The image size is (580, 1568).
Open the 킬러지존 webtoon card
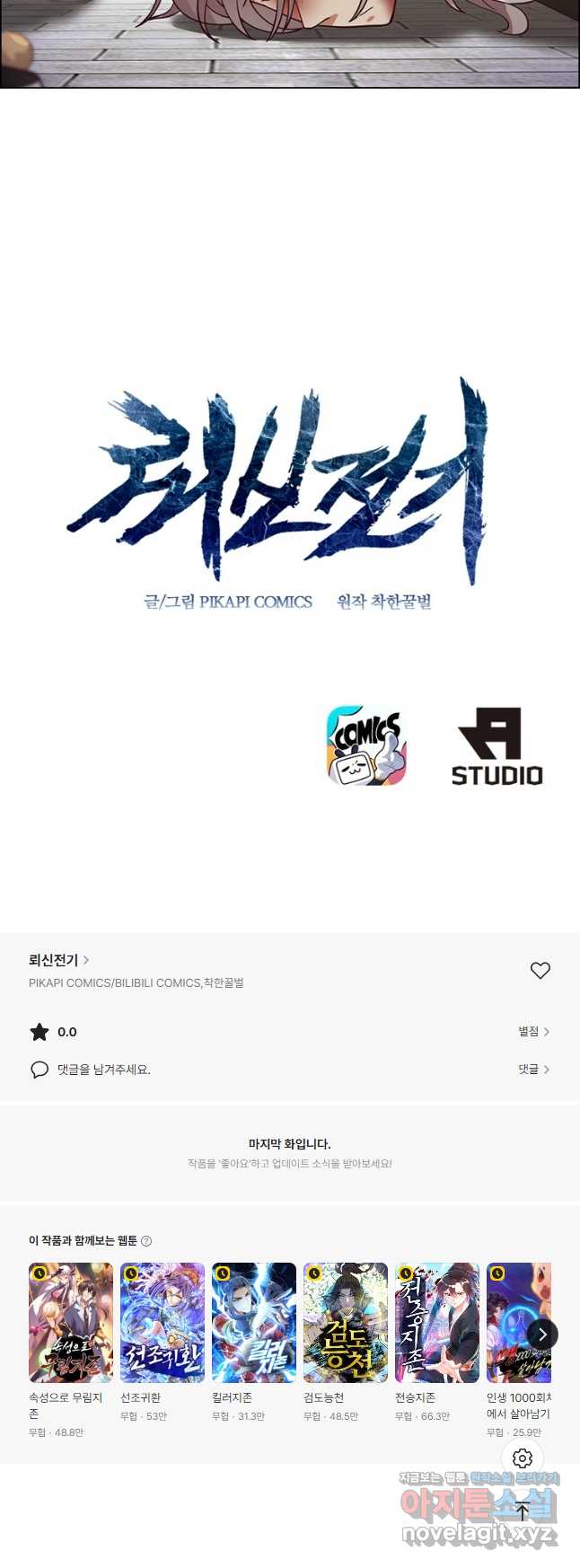click(254, 1323)
